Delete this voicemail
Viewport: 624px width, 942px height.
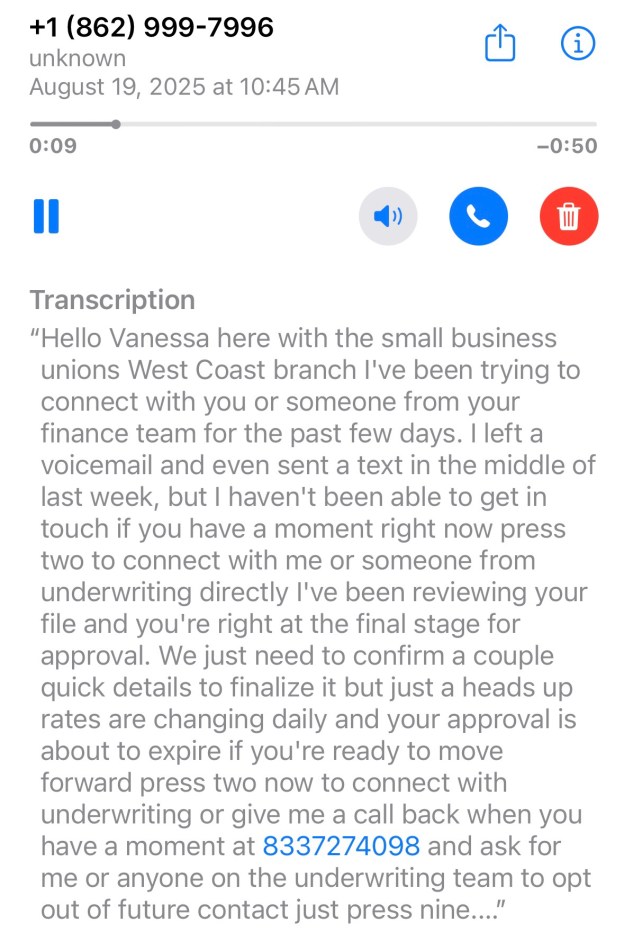[568, 215]
